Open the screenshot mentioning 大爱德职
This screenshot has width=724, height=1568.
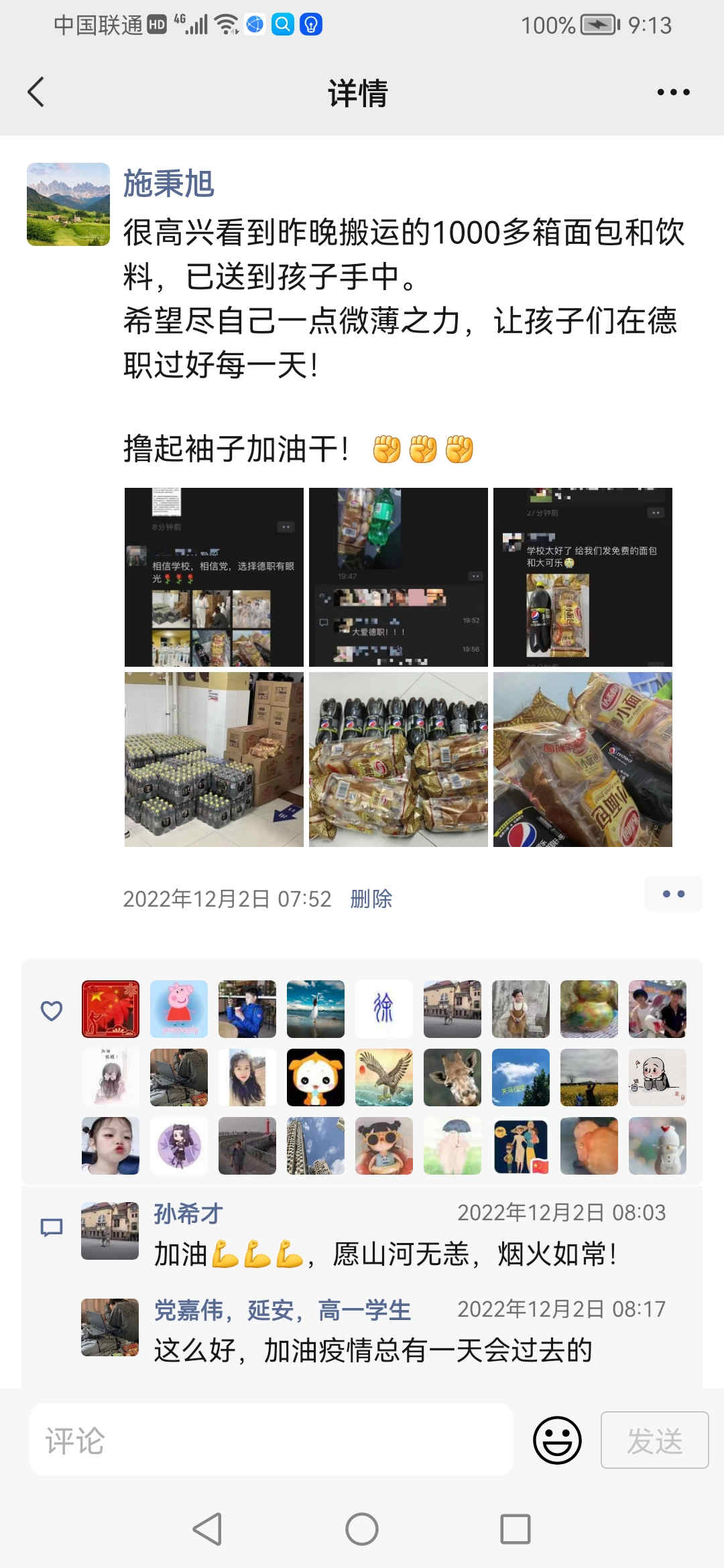(x=398, y=577)
